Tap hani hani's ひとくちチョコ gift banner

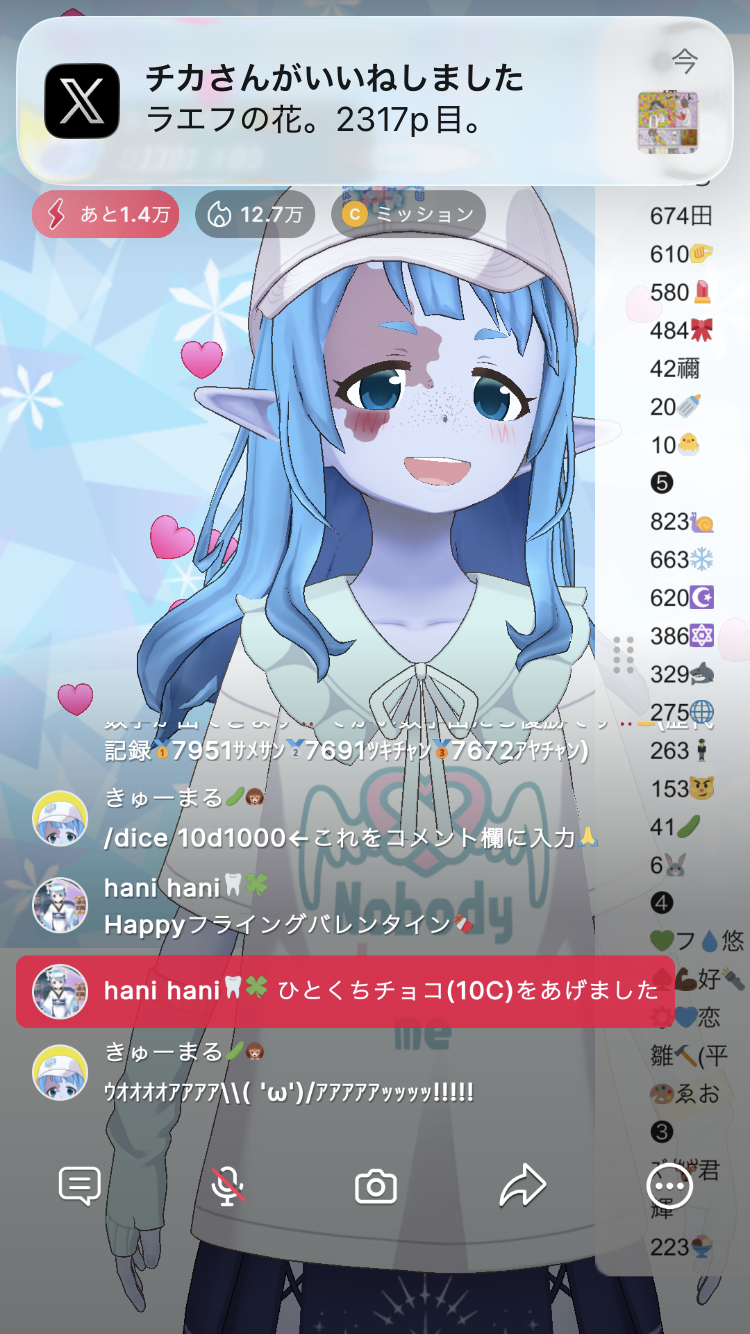tap(345, 991)
